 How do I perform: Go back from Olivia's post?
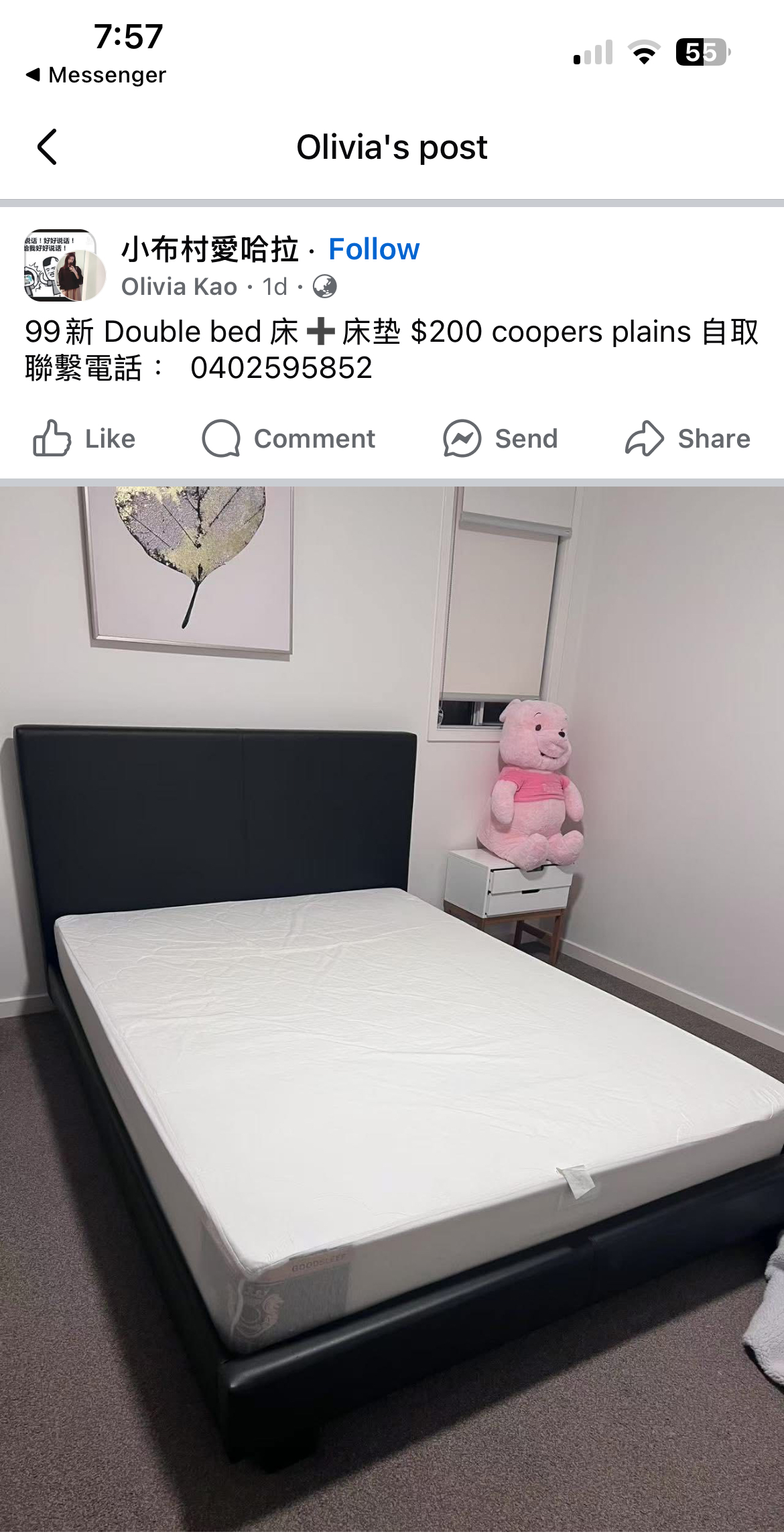(x=47, y=147)
